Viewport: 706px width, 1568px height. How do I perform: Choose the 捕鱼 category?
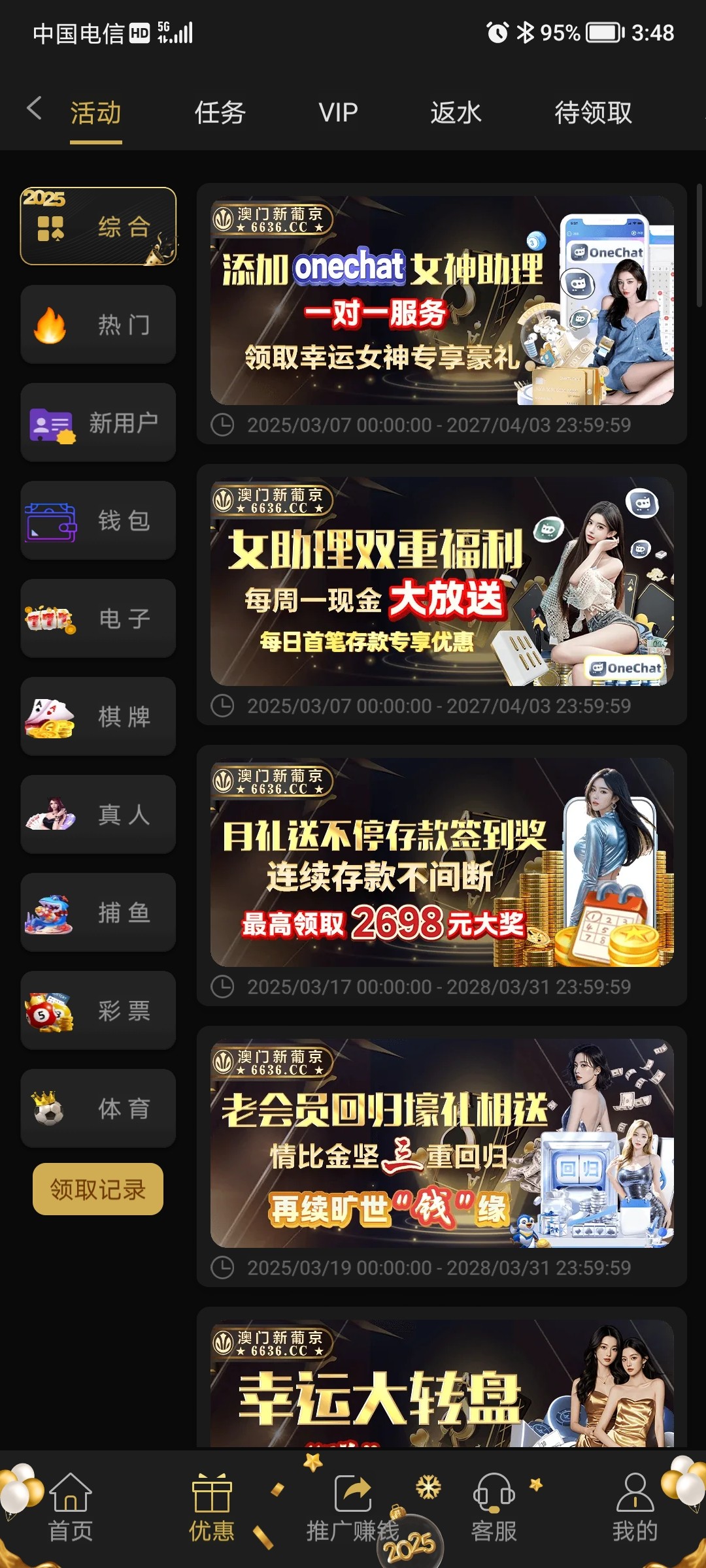(x=98, y=913)
